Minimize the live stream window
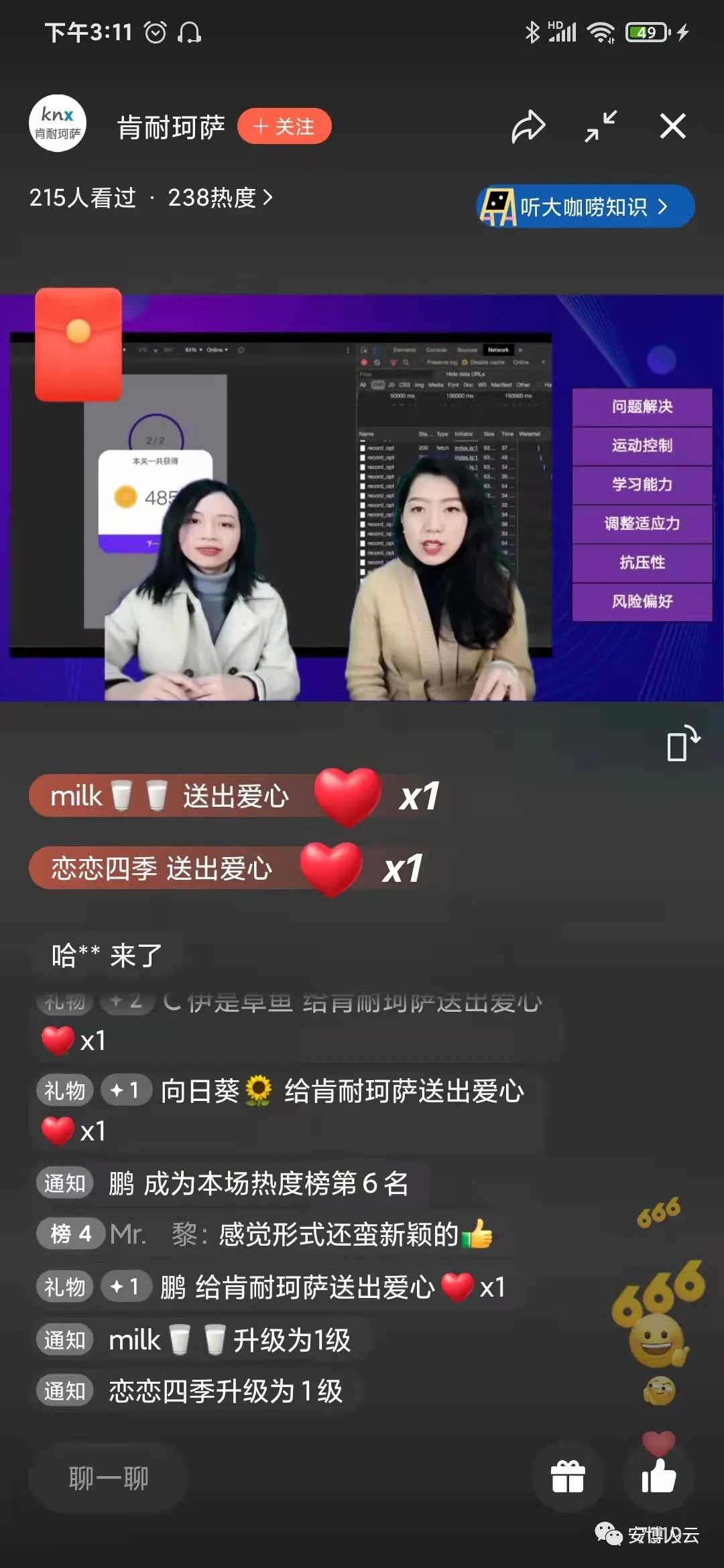 600,126
